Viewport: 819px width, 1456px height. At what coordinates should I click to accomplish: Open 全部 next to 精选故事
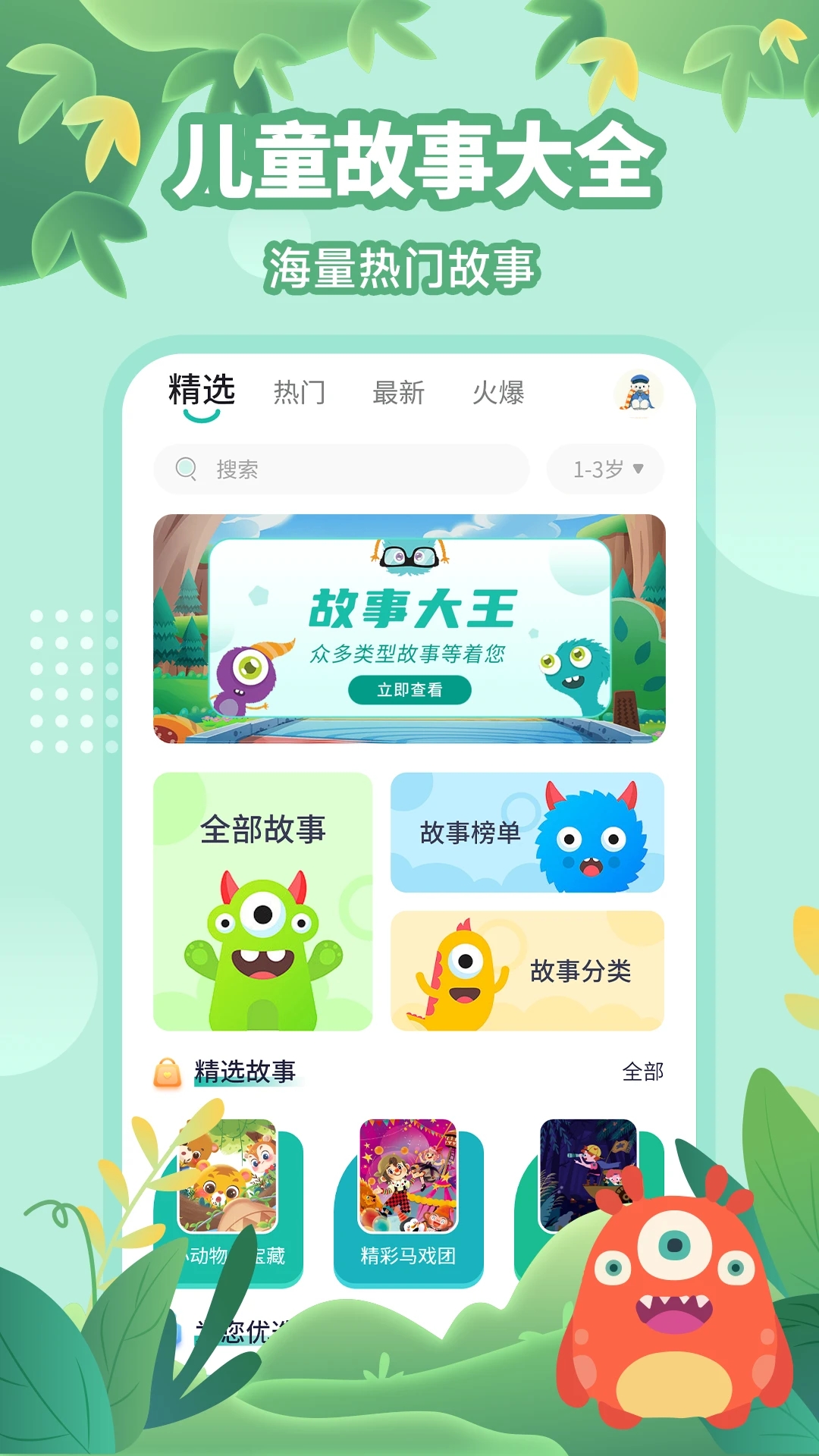click(644, 1072)
